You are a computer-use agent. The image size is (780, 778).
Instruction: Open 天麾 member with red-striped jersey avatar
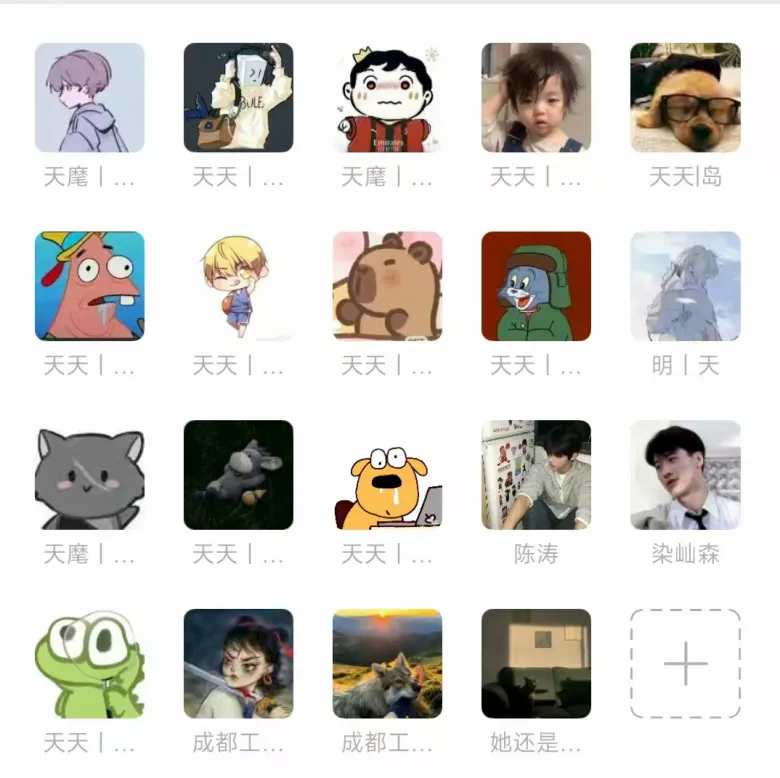(387, 97)
